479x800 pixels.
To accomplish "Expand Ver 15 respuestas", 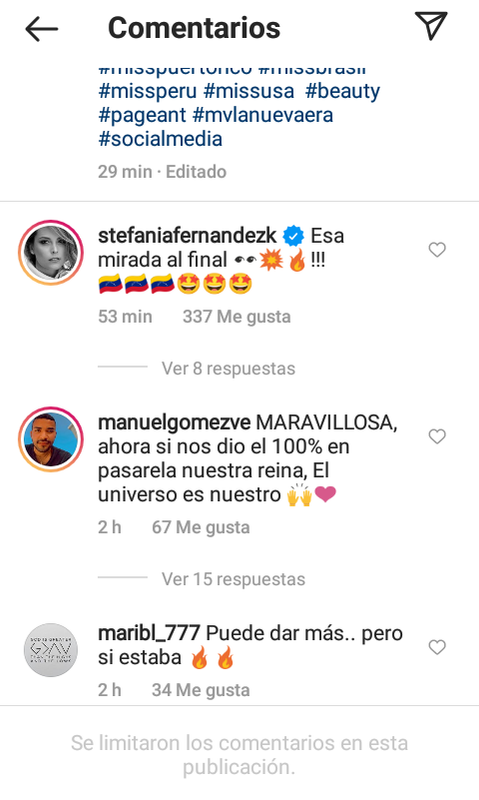I will click(x=233, y=579).
